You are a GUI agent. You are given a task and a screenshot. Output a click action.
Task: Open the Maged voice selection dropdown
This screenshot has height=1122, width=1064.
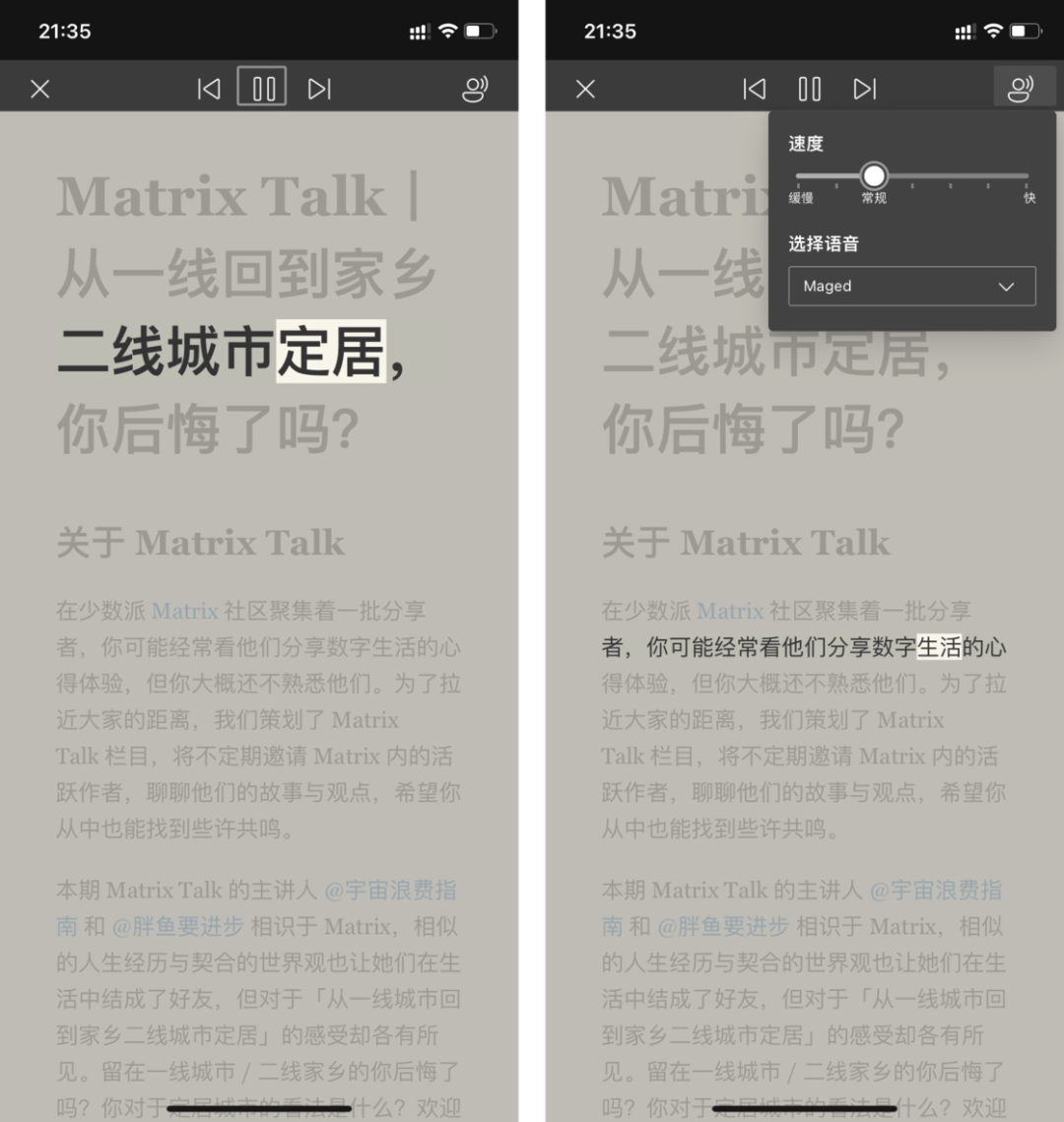(x=911, y=287)
